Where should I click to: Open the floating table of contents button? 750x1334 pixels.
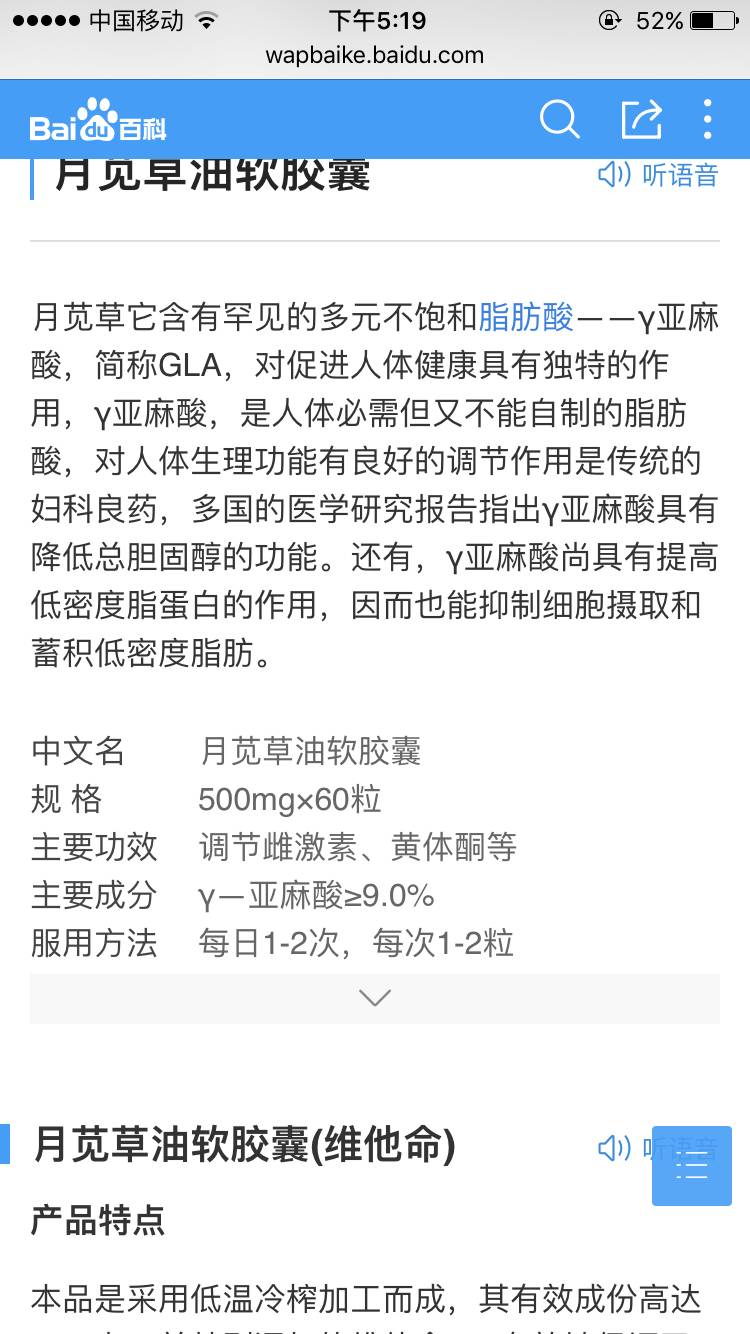click(692, 1165)
